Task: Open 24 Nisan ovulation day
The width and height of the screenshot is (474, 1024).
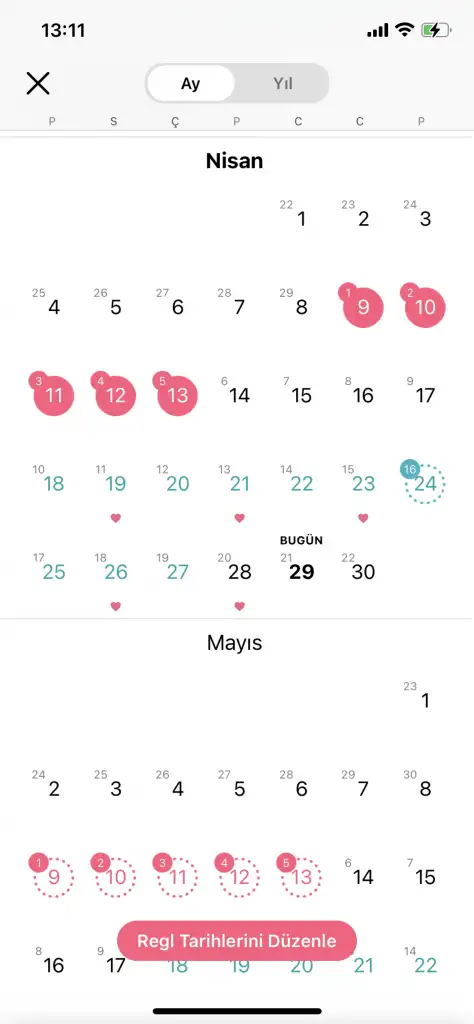Action: [425, 484]
